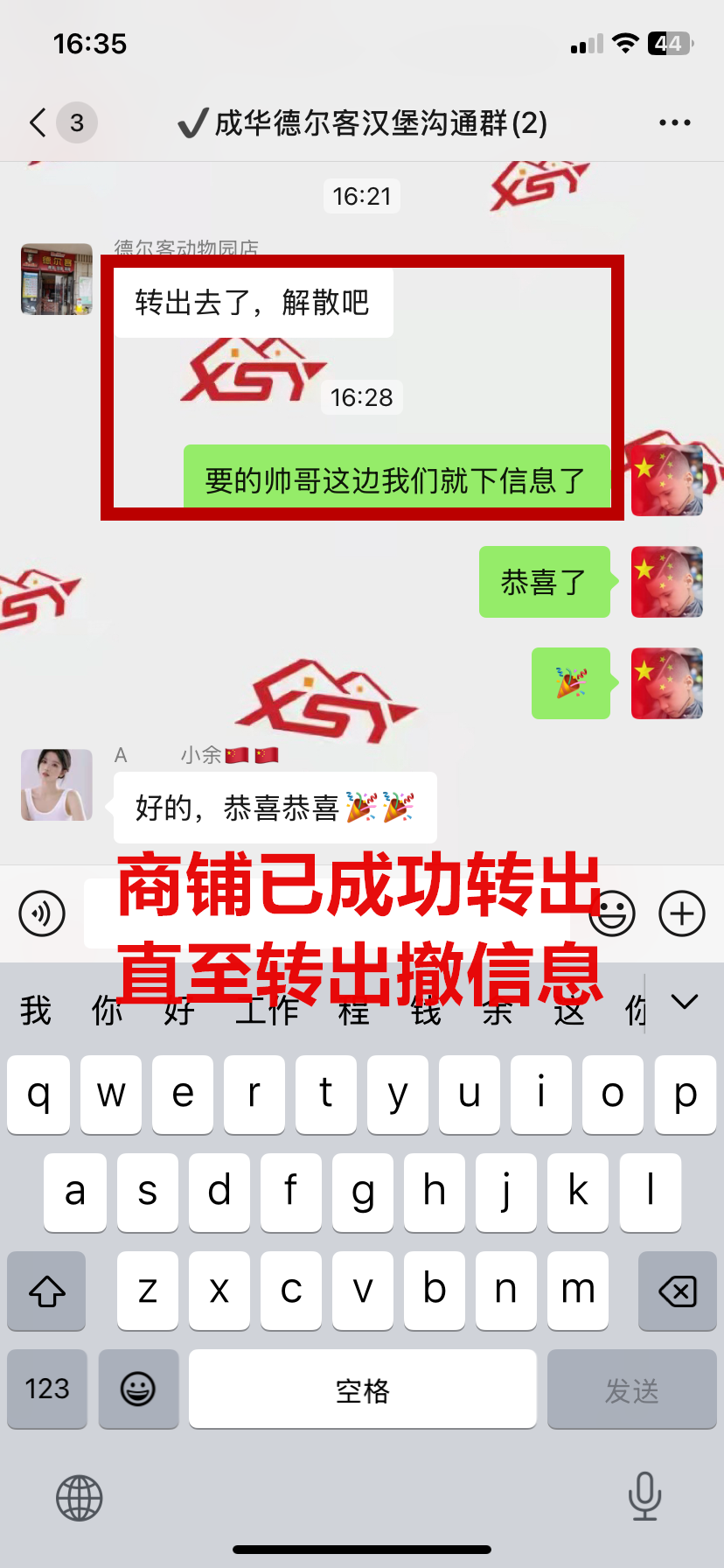Open the keyboard emoji key
The height and width of the screenshot is (1568, 724).
click(138, 1389)
